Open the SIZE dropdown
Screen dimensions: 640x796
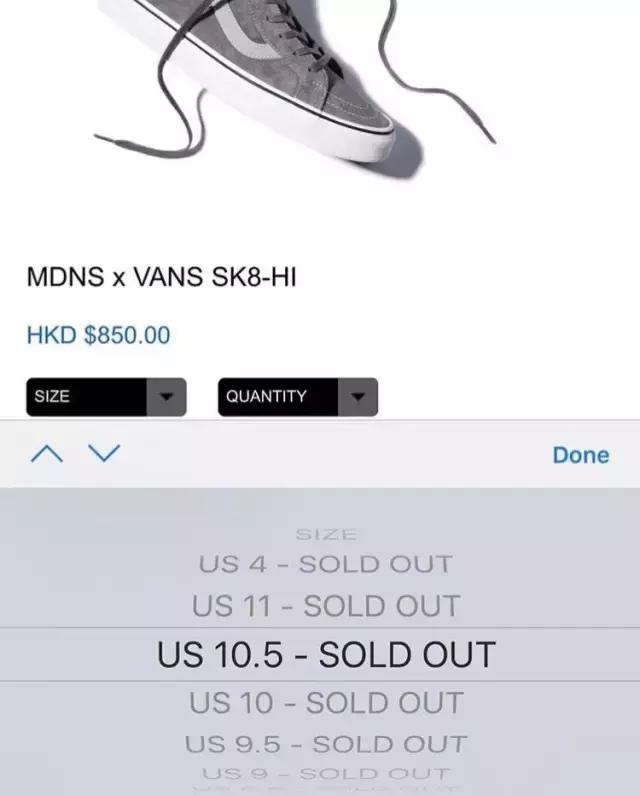coord(106,397)
